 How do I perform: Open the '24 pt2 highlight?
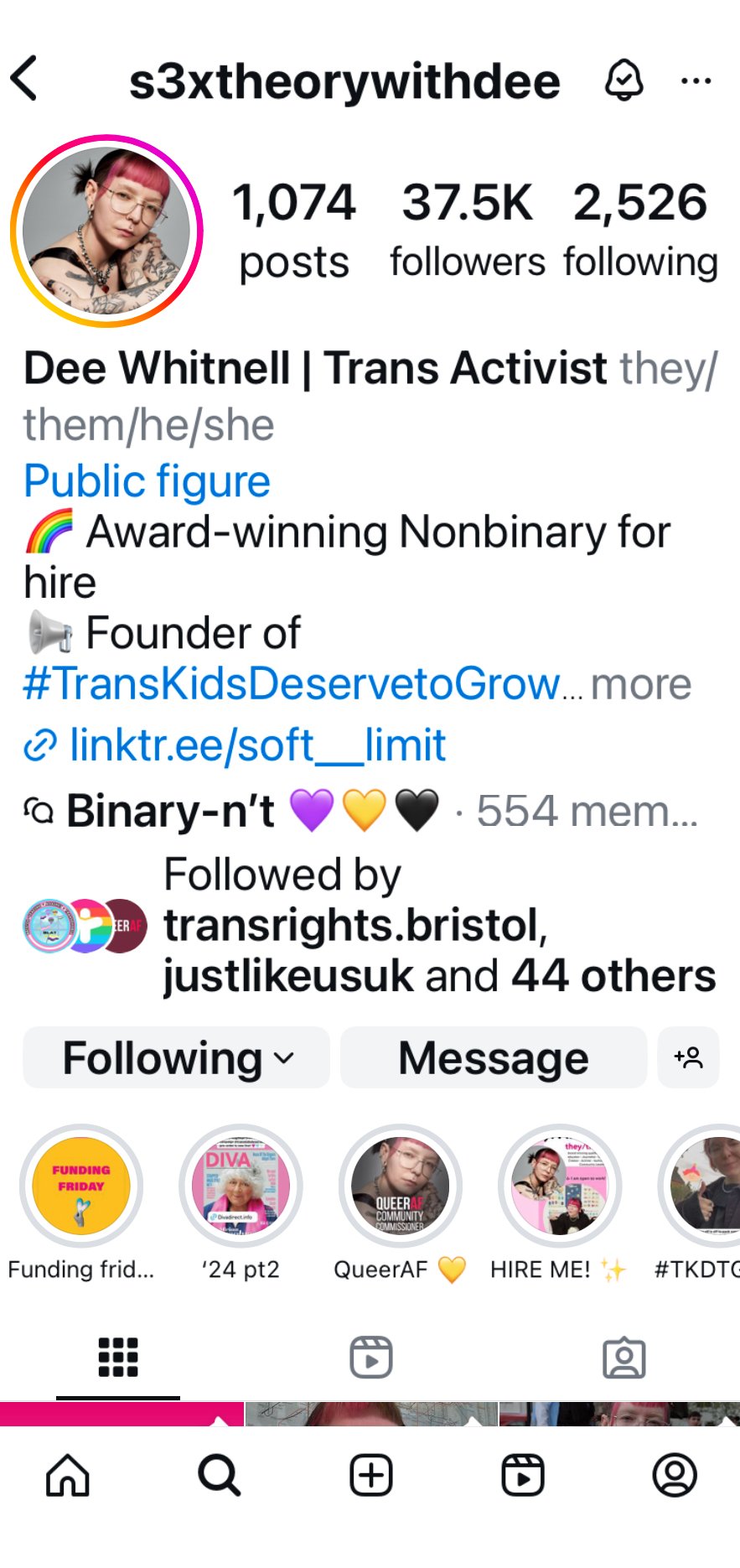coord(241,1186)
